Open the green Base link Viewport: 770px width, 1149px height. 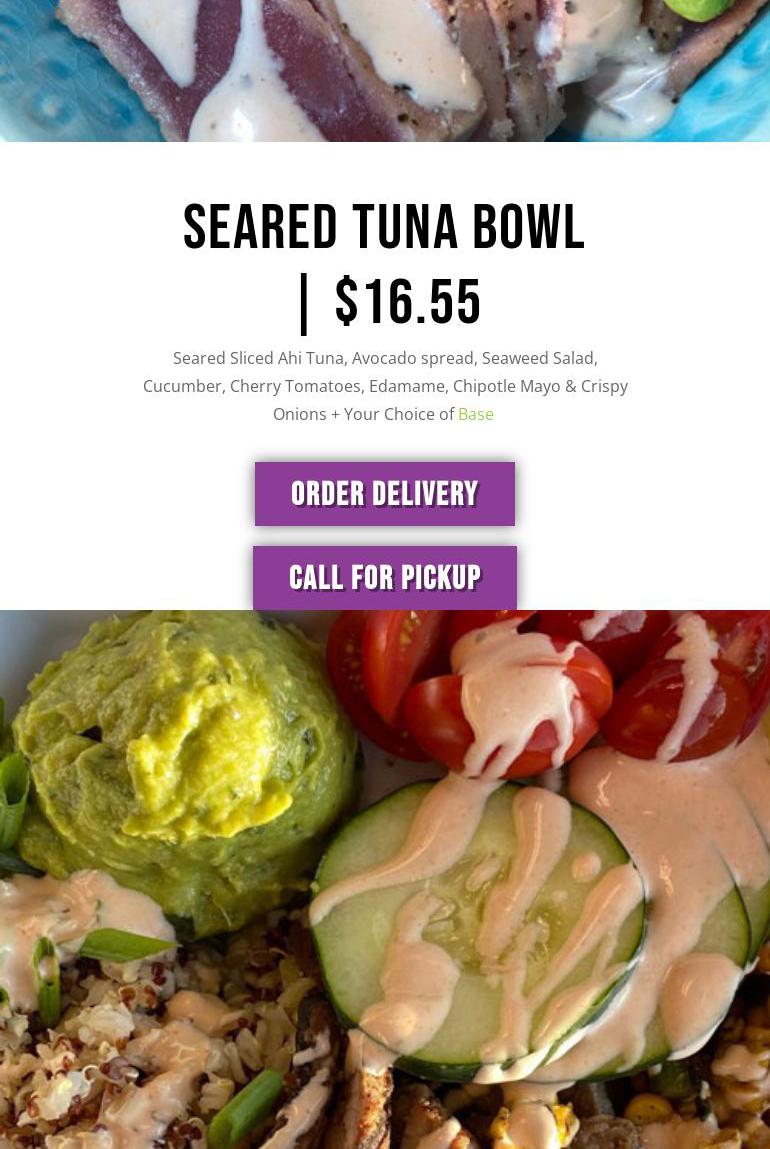coord(475,414)
